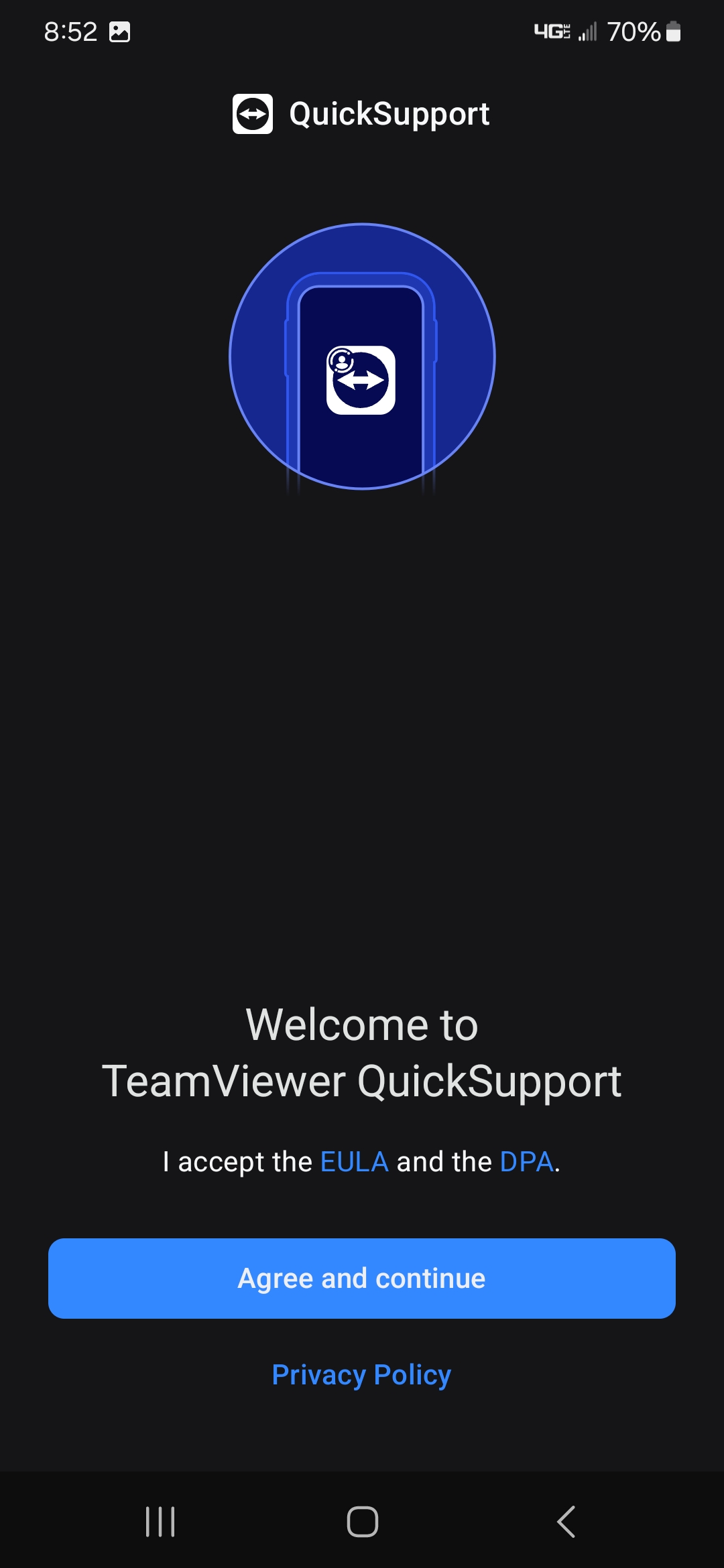Click the cellular signal strength bars
Screen dimensions: 724x1568
pyautogui.click(x=587, y=31)
